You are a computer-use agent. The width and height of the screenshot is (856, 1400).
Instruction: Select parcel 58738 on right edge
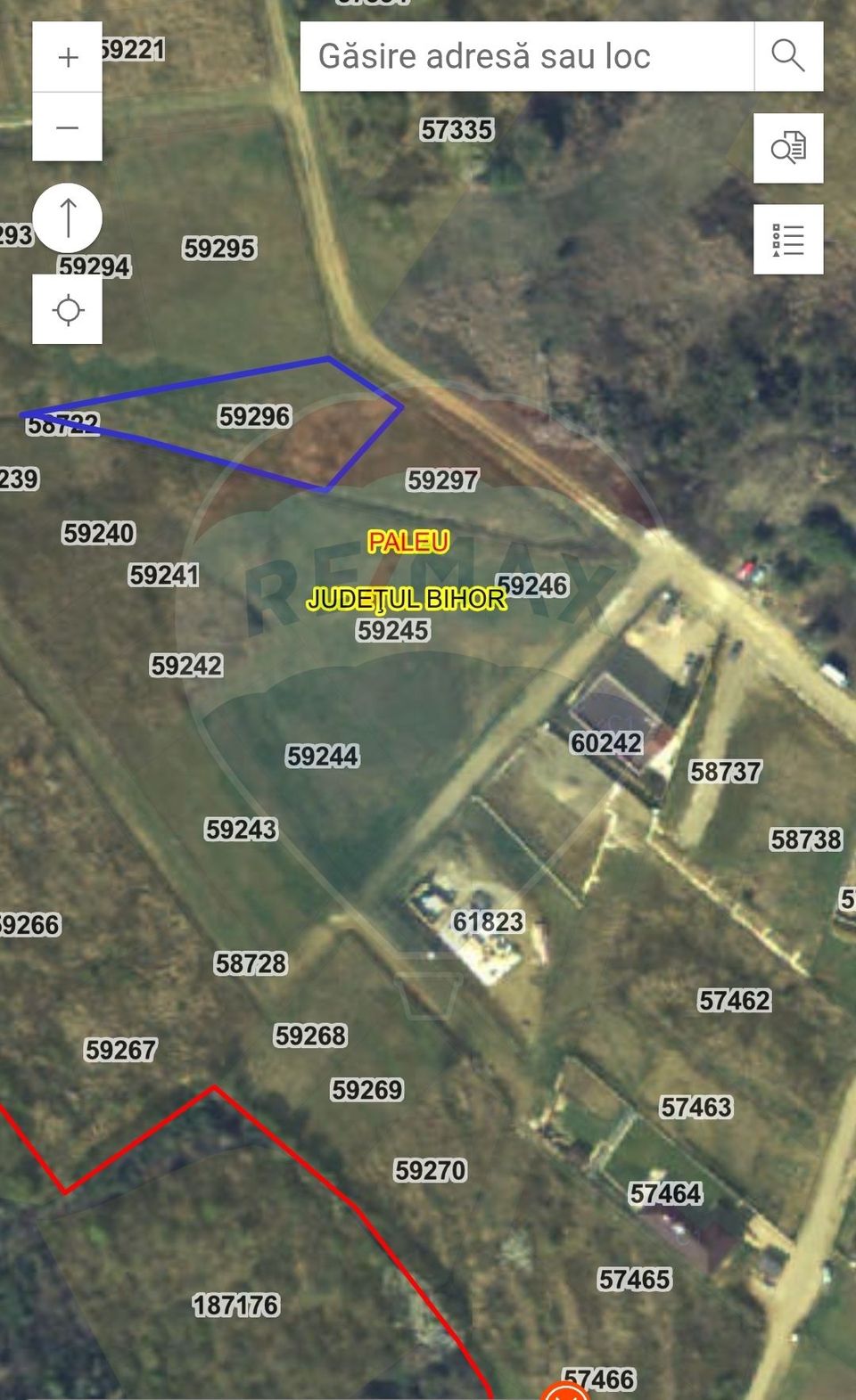pyautogui.click(x=807, y=839)
